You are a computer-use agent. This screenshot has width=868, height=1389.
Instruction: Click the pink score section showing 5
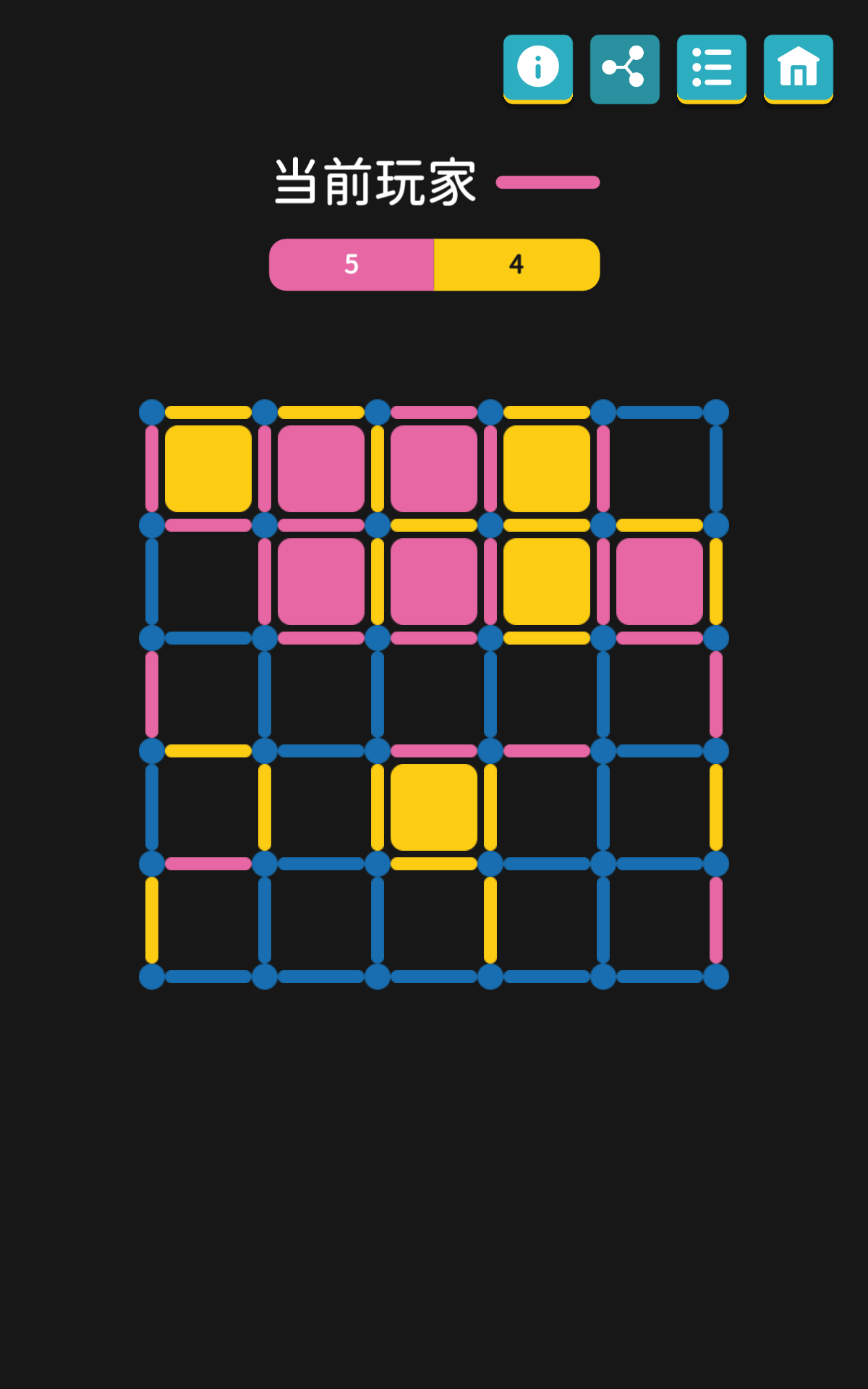[352, 266]
